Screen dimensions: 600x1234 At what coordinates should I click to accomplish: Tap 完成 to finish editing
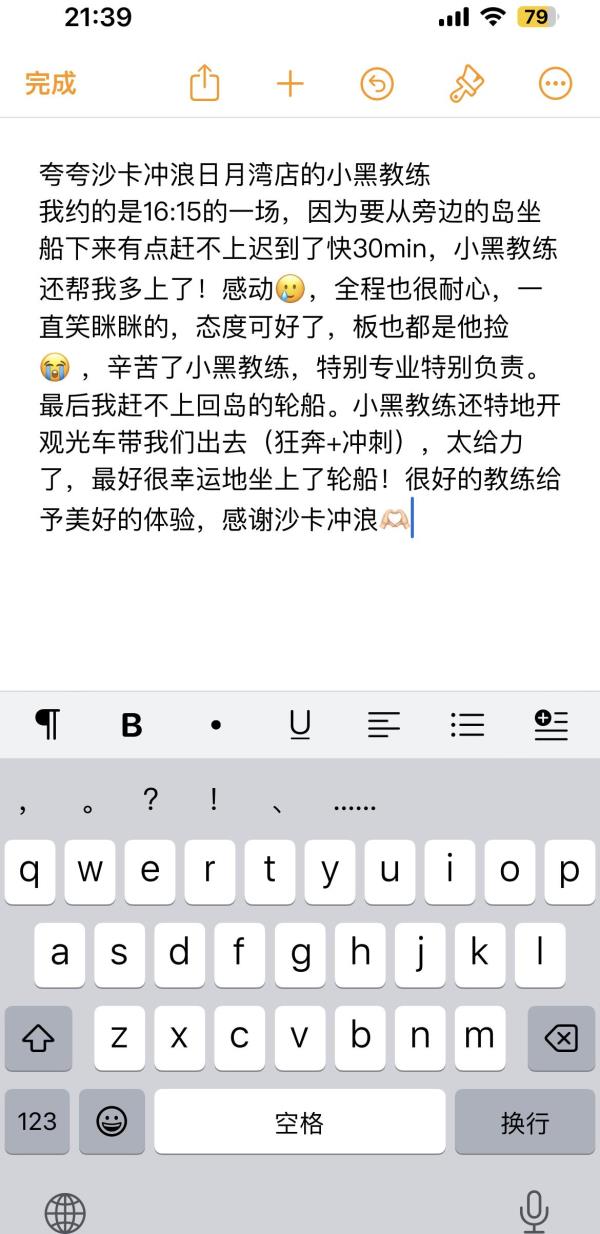point(51,84)
